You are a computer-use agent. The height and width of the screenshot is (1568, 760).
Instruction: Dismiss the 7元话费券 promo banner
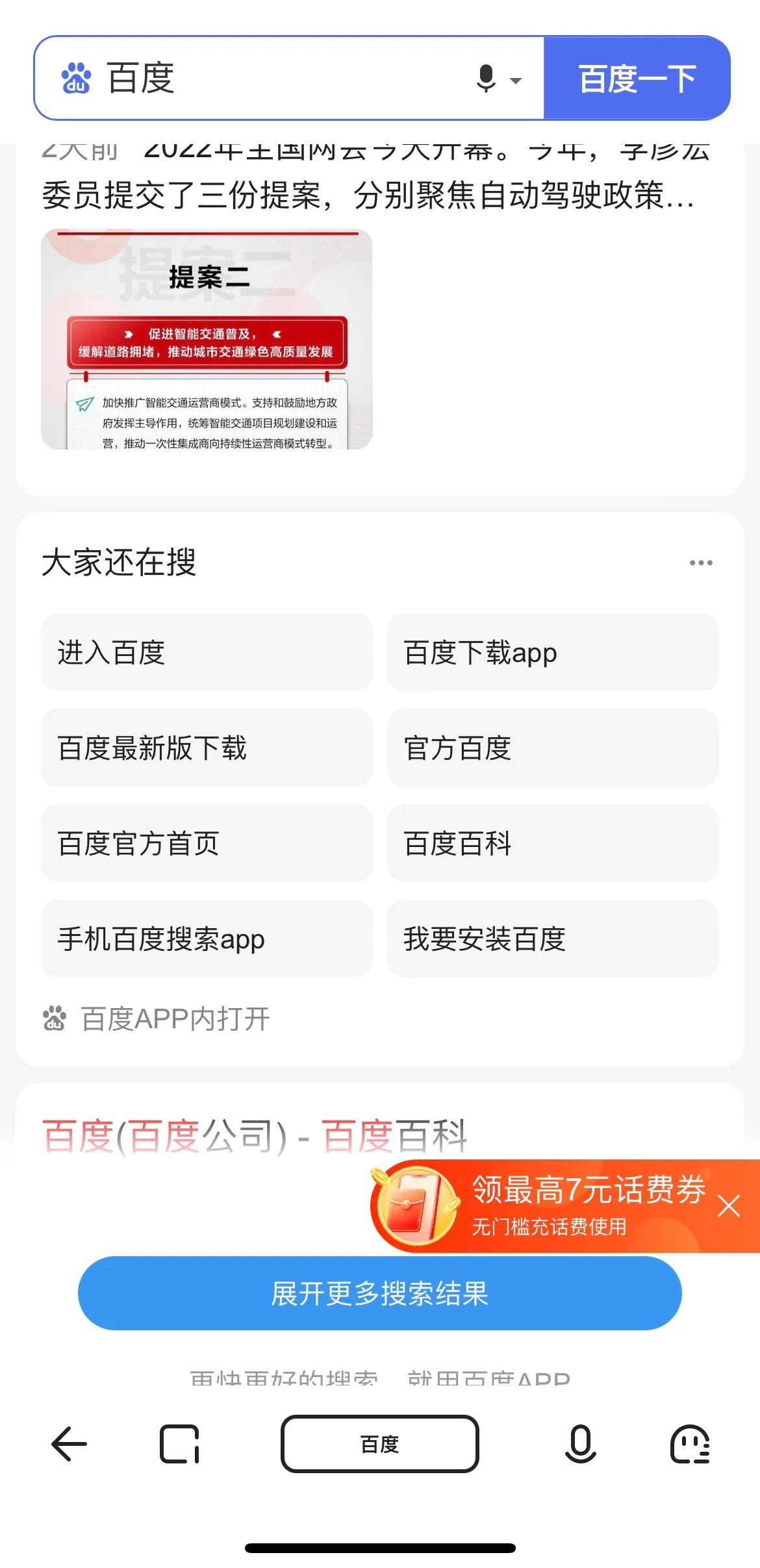(729, 1206)
